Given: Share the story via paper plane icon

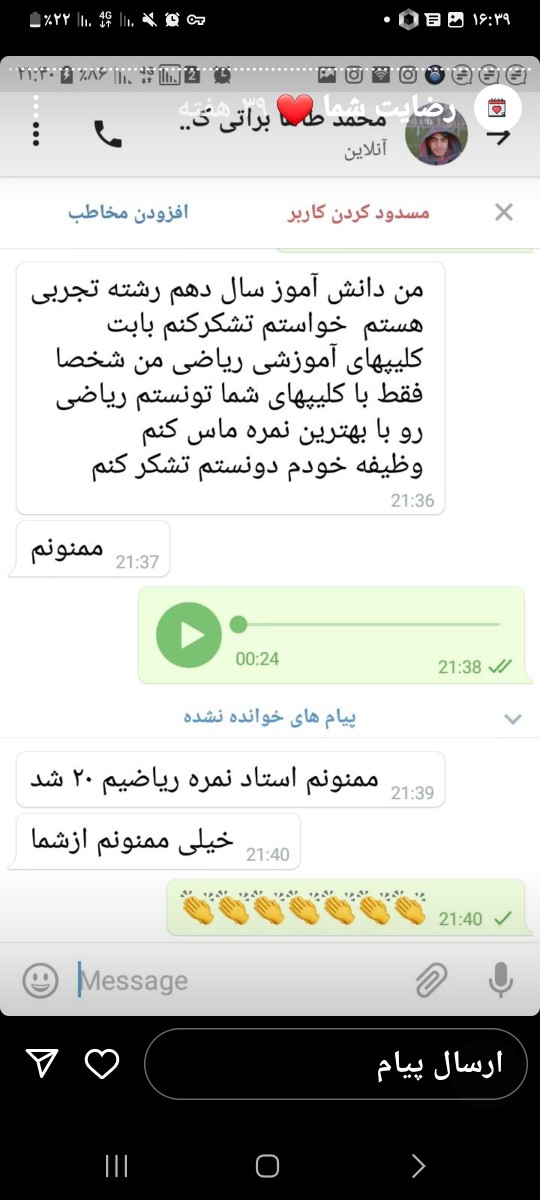Looking at the screenshot, I should [40, 1064].
